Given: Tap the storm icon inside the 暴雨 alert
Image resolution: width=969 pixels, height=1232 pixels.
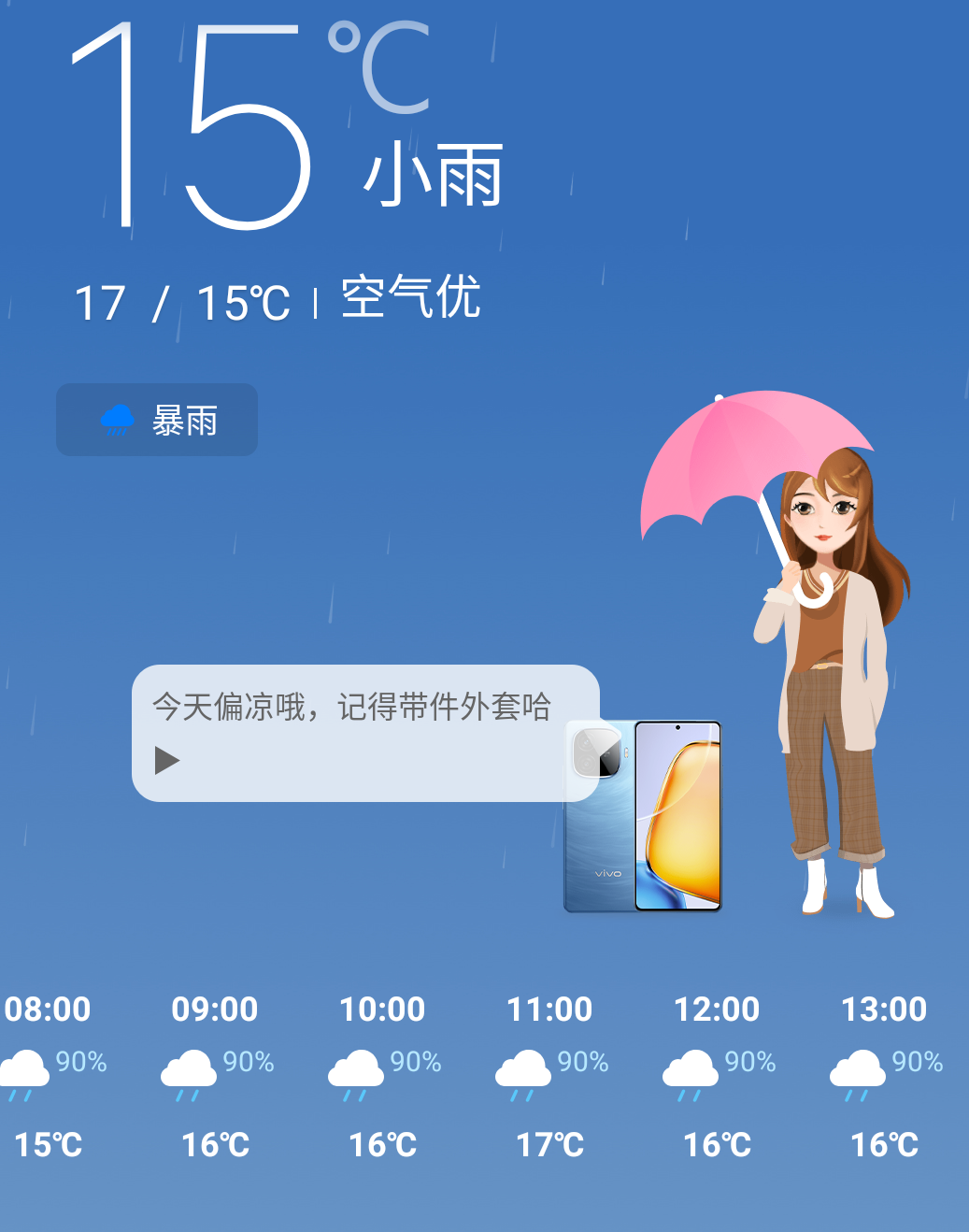Looking at the screenshot, I should coord(118,421).
